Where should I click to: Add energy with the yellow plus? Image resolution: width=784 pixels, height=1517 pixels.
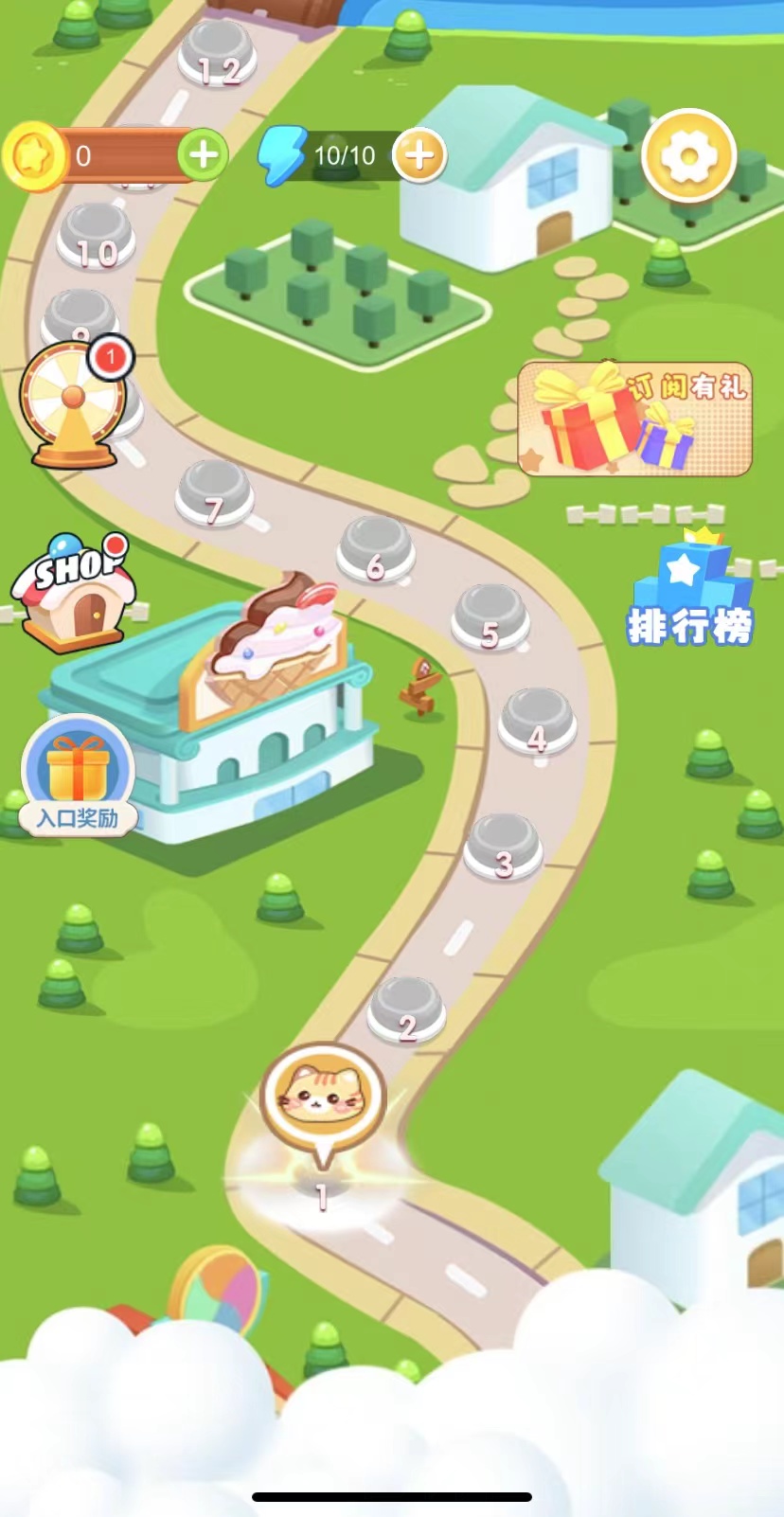coord(419,154)
